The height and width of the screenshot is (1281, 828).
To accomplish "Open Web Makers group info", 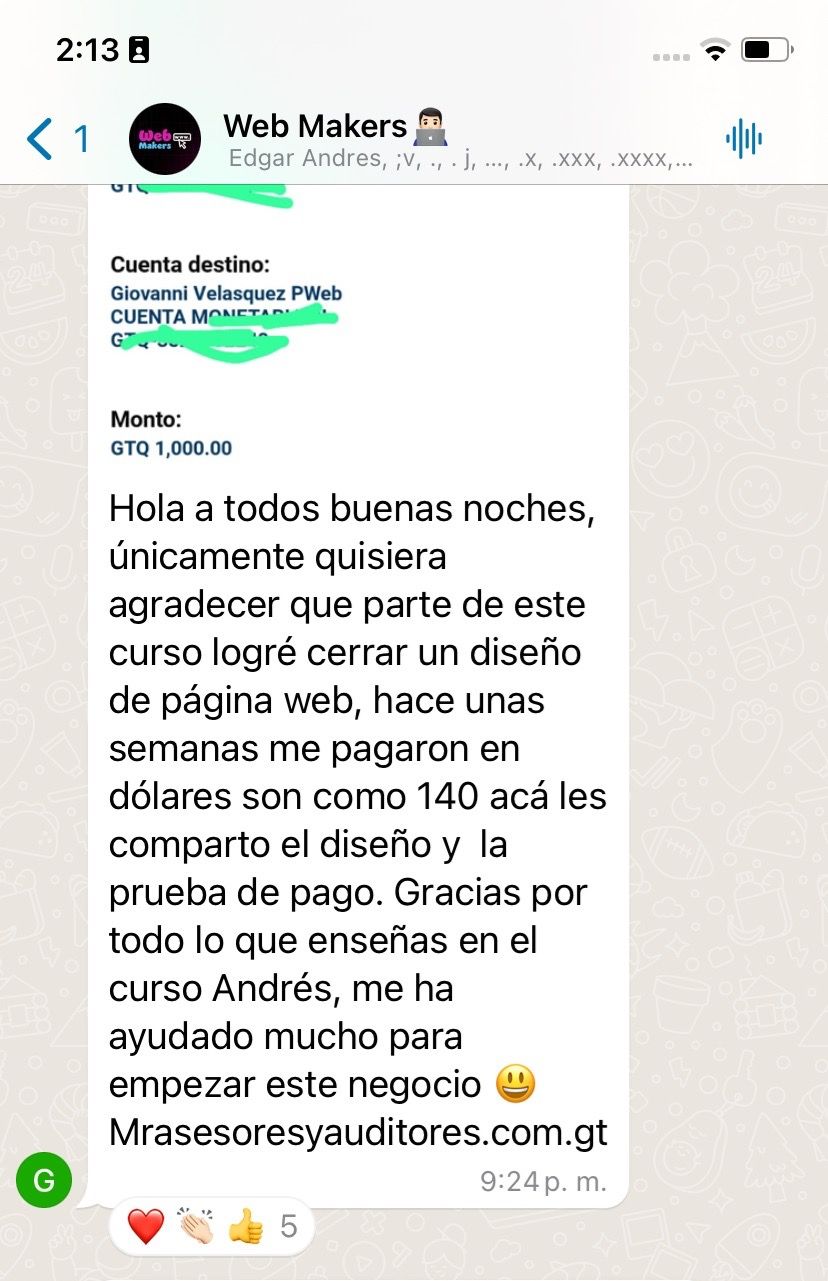I will (440, 139).
